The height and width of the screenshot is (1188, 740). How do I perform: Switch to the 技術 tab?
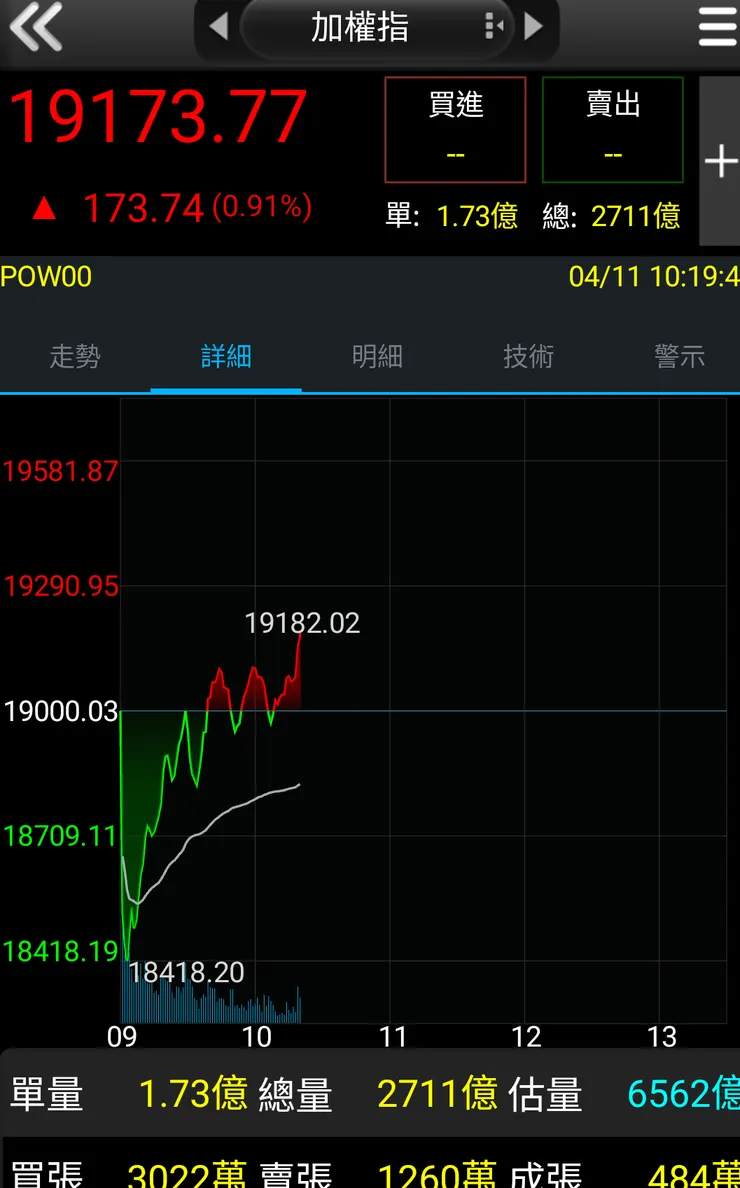point(528,356)
